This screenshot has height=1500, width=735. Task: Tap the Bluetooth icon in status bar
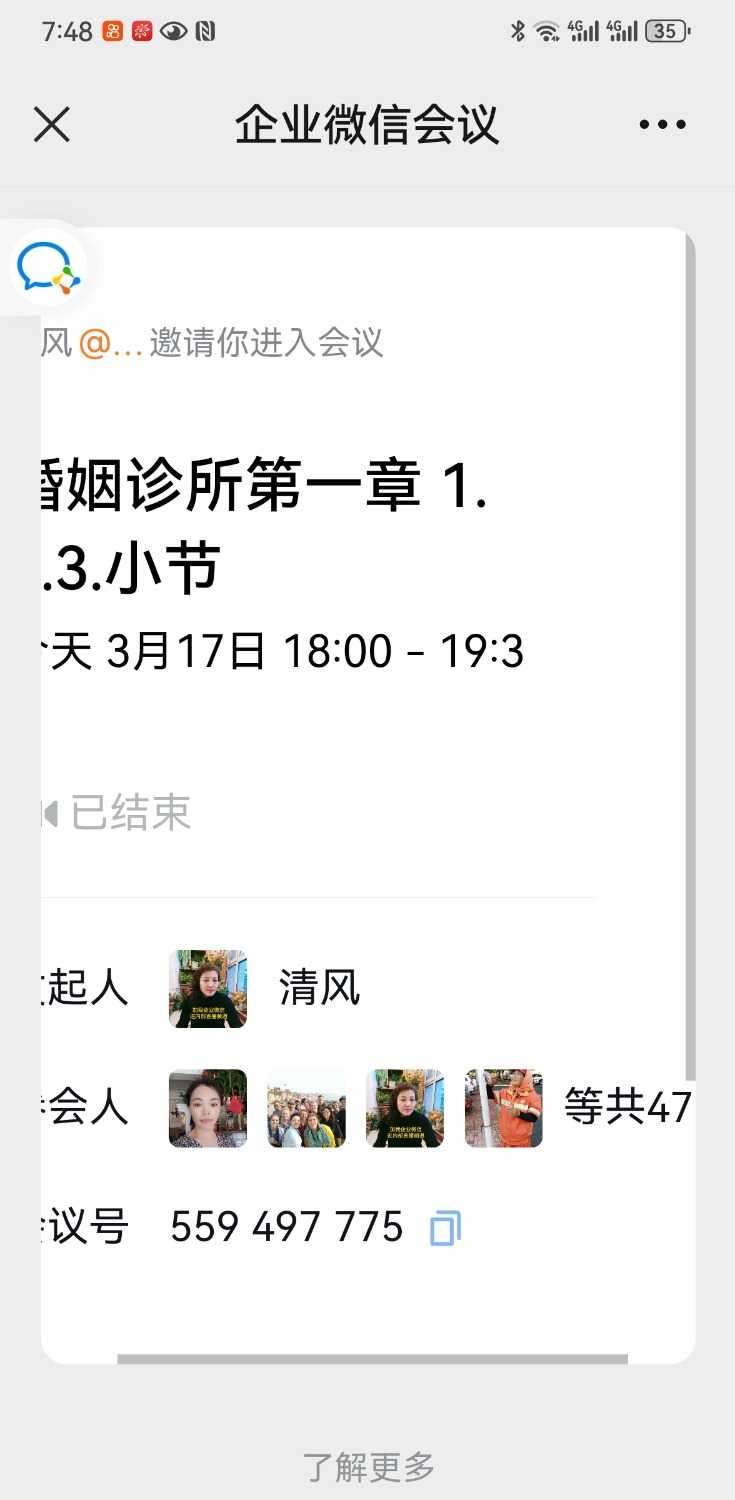click(518, 30)
